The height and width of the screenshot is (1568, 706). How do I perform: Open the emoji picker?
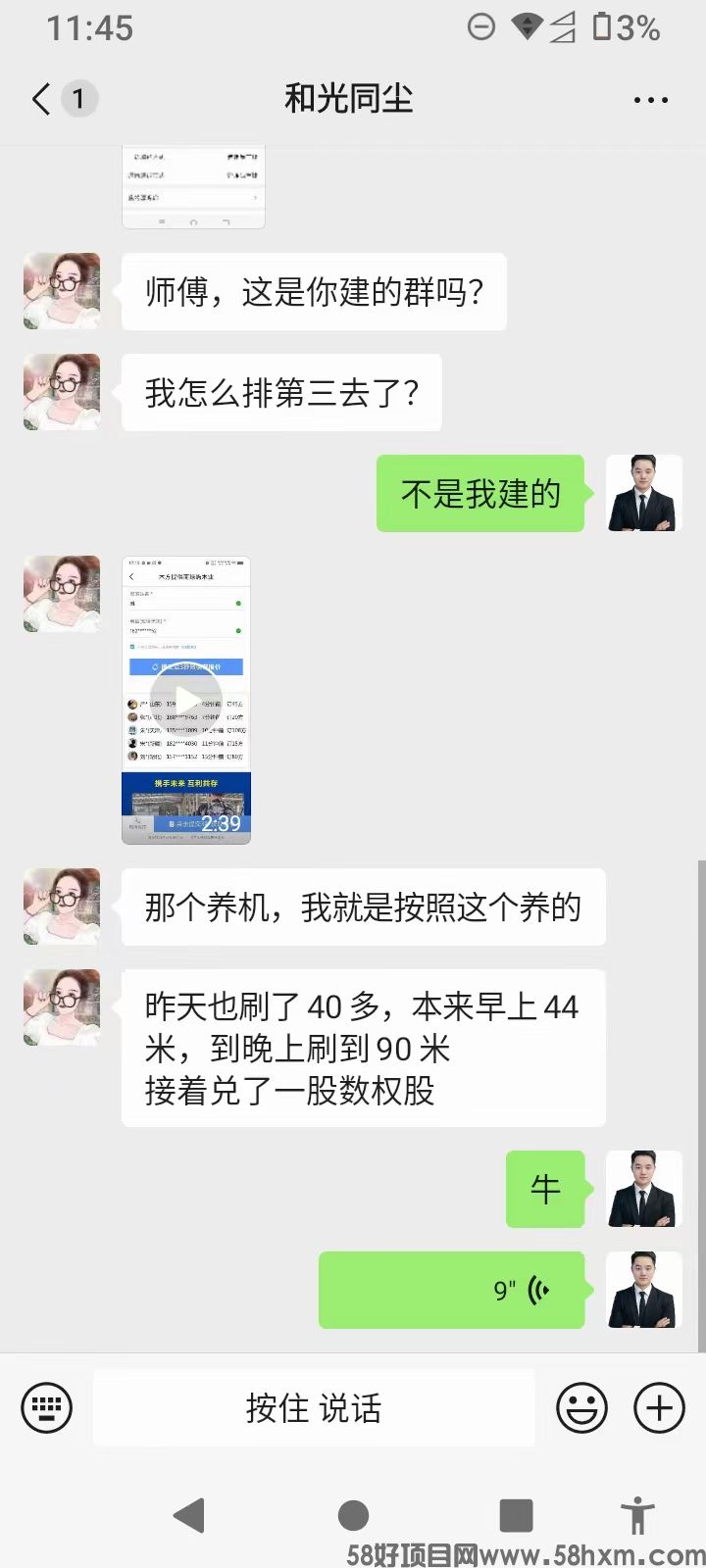(x=581, y=1408)
